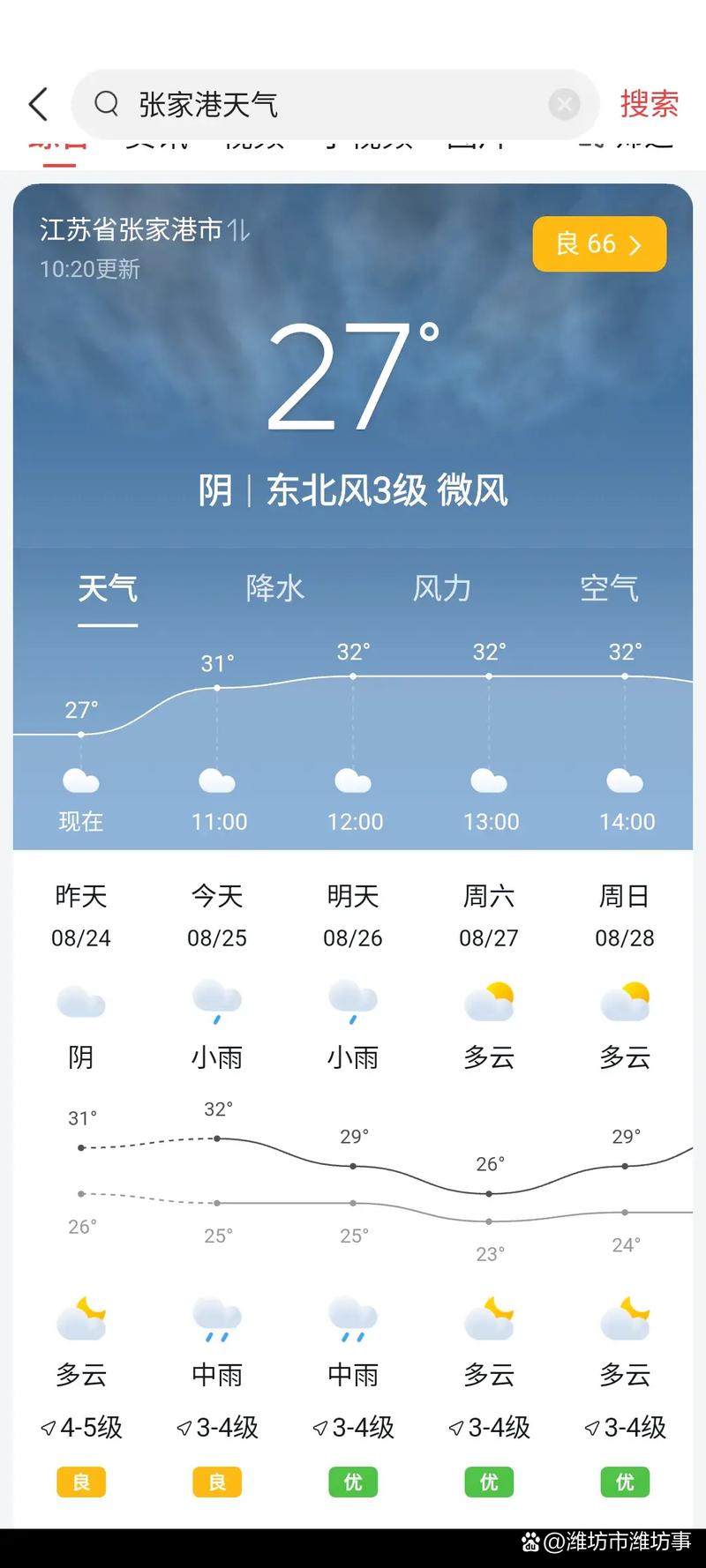The height and width of the screenshot is (1568, 706).
Task: Tap the sun-cloud icon for 周日
Action: coord(625,999)
